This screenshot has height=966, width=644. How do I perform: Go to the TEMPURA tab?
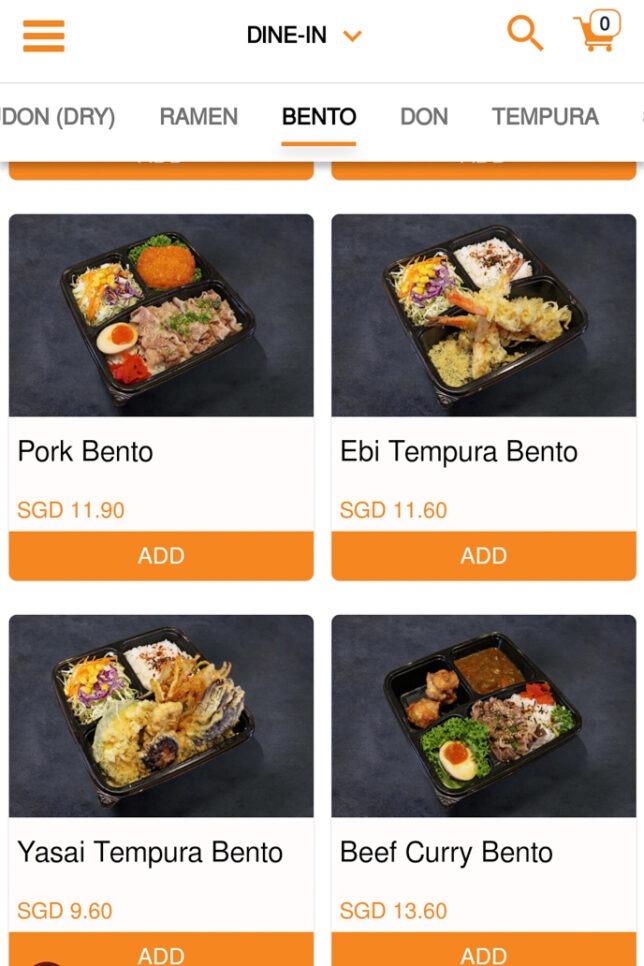pyautogui.click(x=545, y=117)
